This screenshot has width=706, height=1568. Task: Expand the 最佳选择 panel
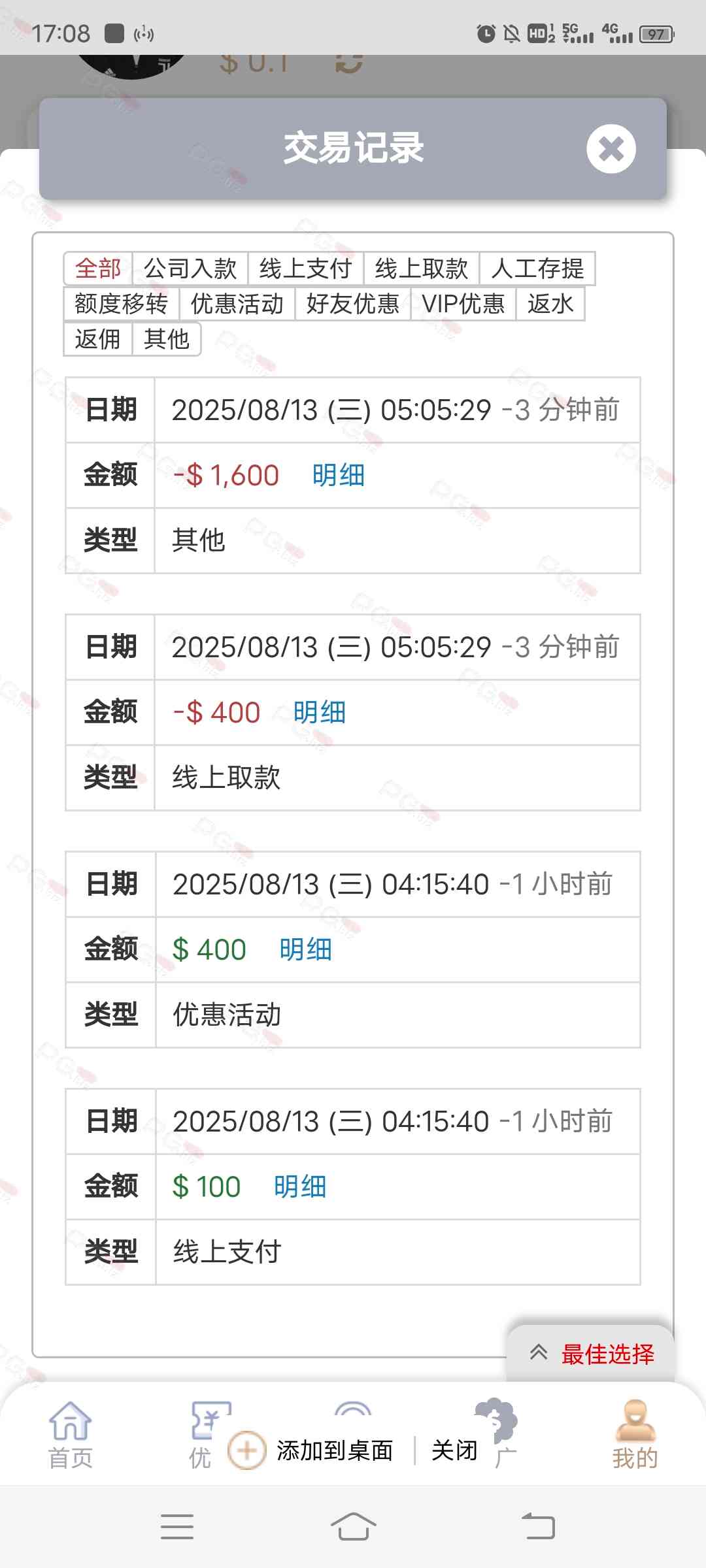pos(592,1354)
